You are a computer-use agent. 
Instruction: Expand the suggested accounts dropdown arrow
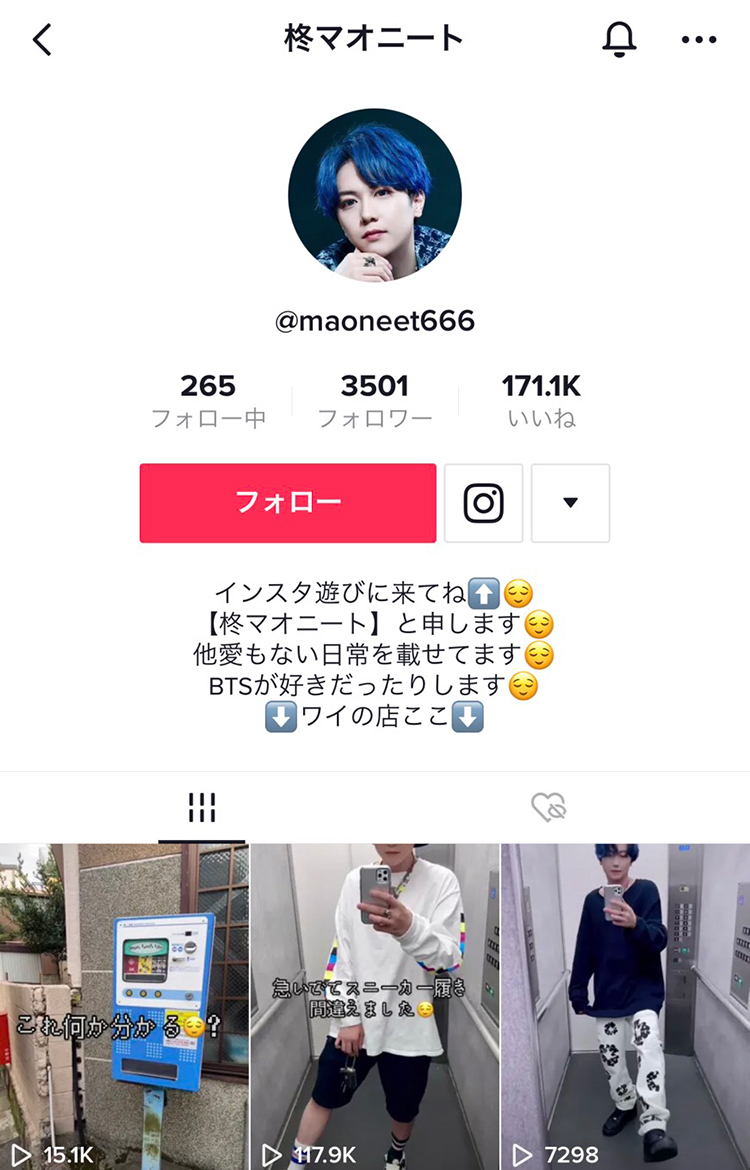570,502
